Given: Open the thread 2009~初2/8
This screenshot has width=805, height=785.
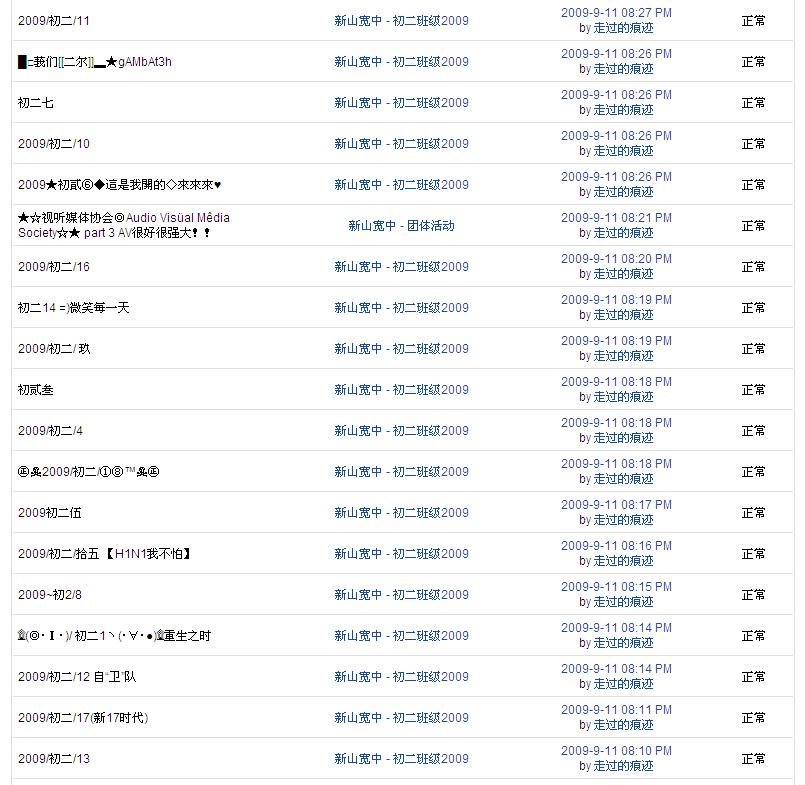Looking at the screenshot, I should [x=50, y=595].
